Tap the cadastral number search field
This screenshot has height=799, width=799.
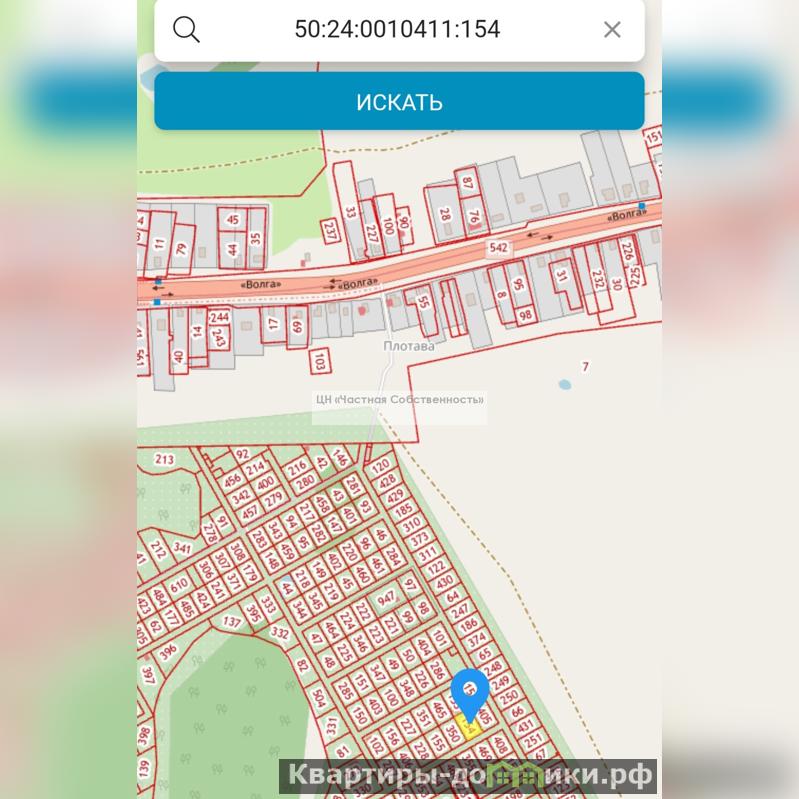coord(397,29)
